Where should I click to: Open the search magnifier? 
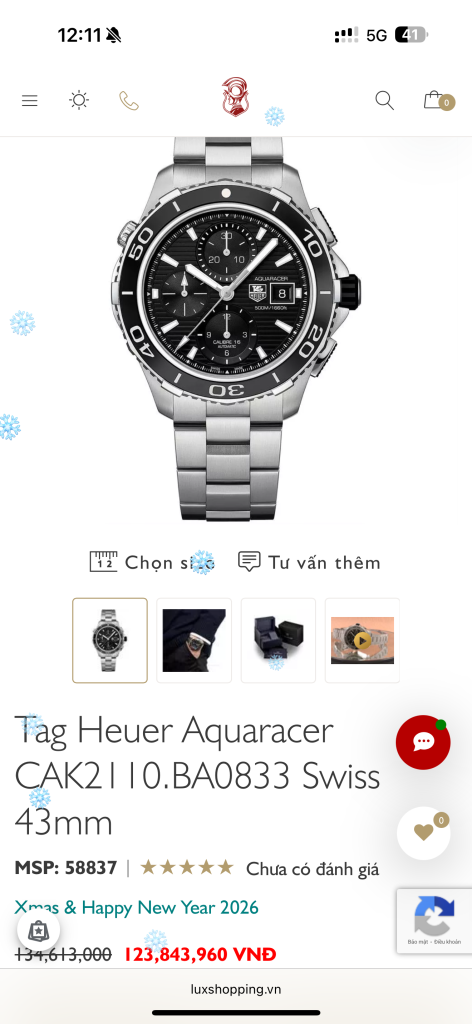(x=385, y=101)
